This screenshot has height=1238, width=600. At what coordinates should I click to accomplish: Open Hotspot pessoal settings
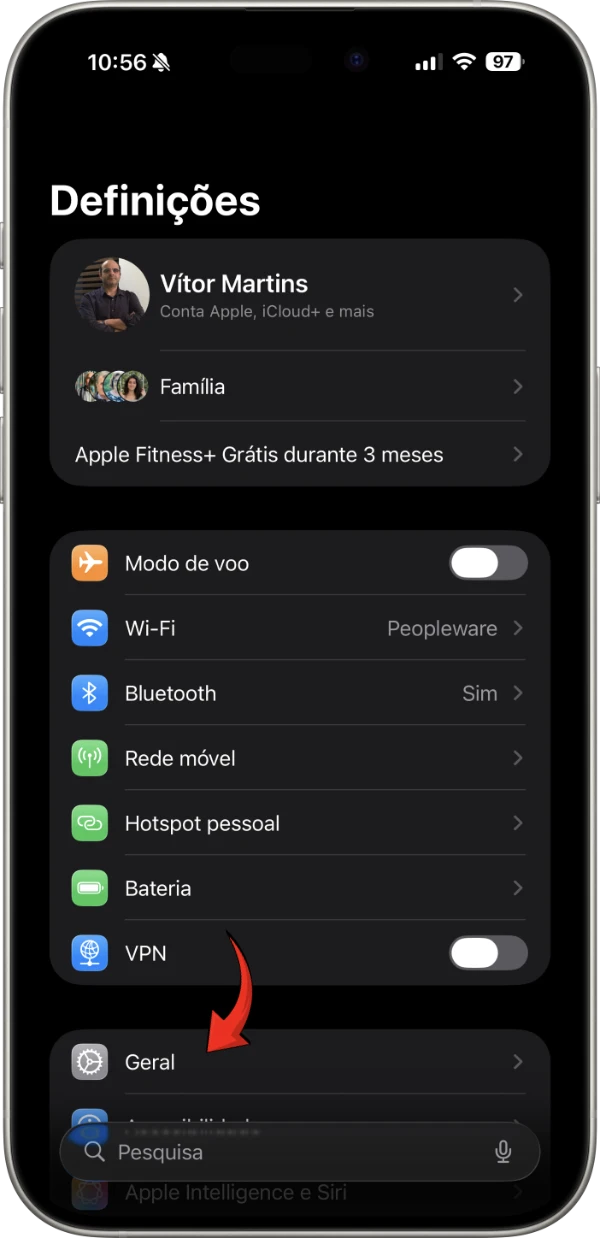pos(298,824)
